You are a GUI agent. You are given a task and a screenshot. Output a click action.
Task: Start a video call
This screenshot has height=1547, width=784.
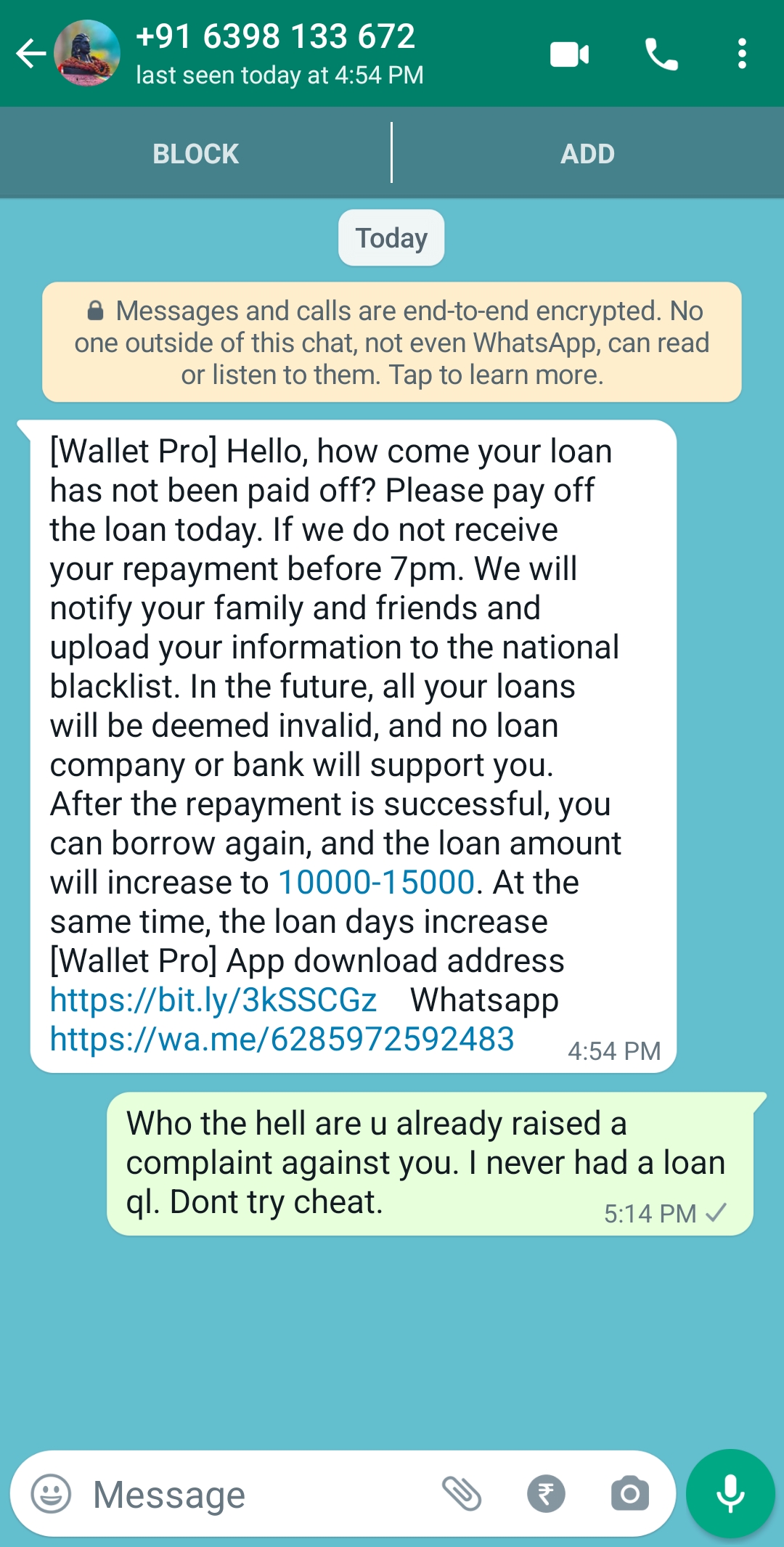tap(569, 54)
